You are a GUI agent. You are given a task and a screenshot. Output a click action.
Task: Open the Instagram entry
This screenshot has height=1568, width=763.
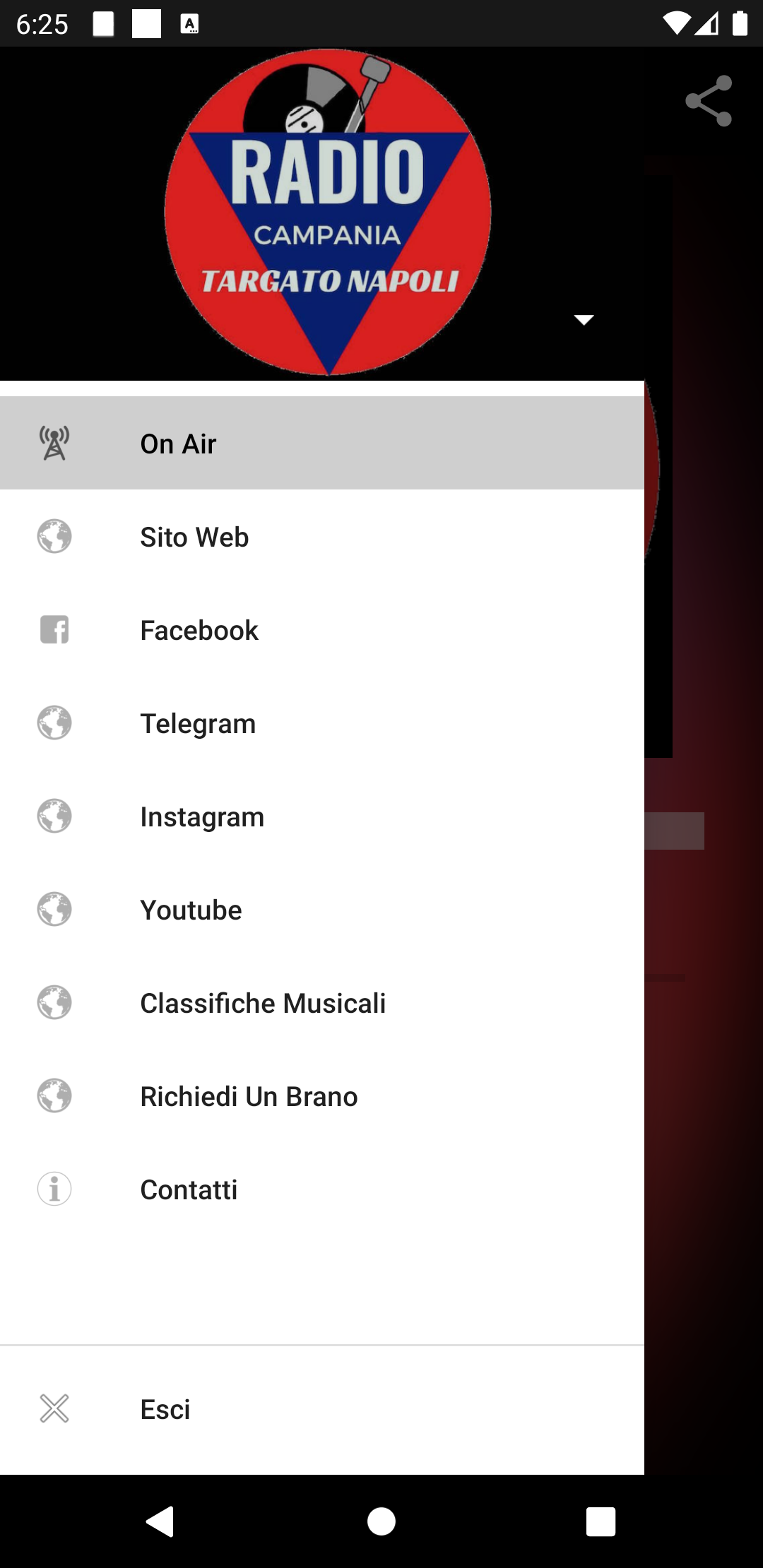point(322,816)
